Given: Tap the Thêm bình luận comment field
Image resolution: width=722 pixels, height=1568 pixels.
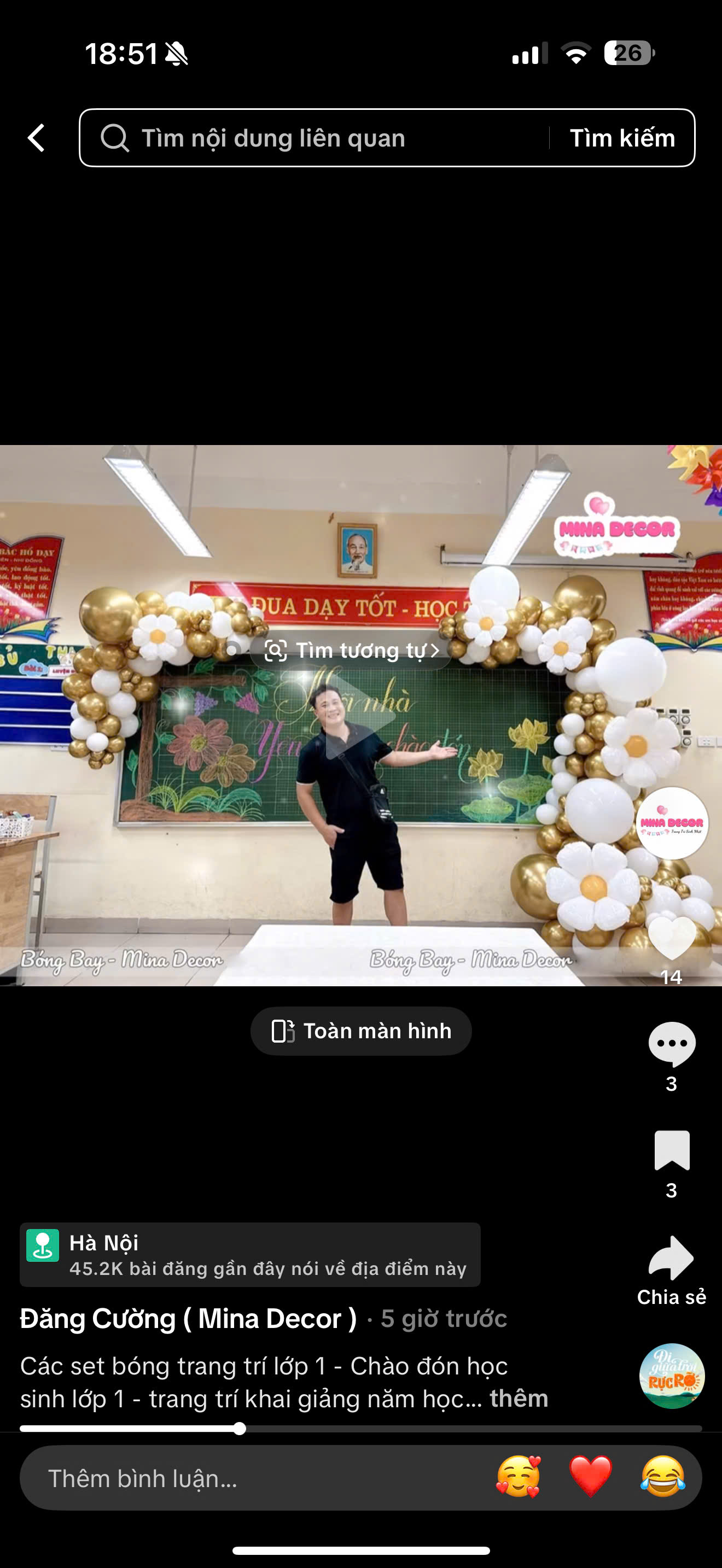Looking at the screenshot, I should (255, 1478).
